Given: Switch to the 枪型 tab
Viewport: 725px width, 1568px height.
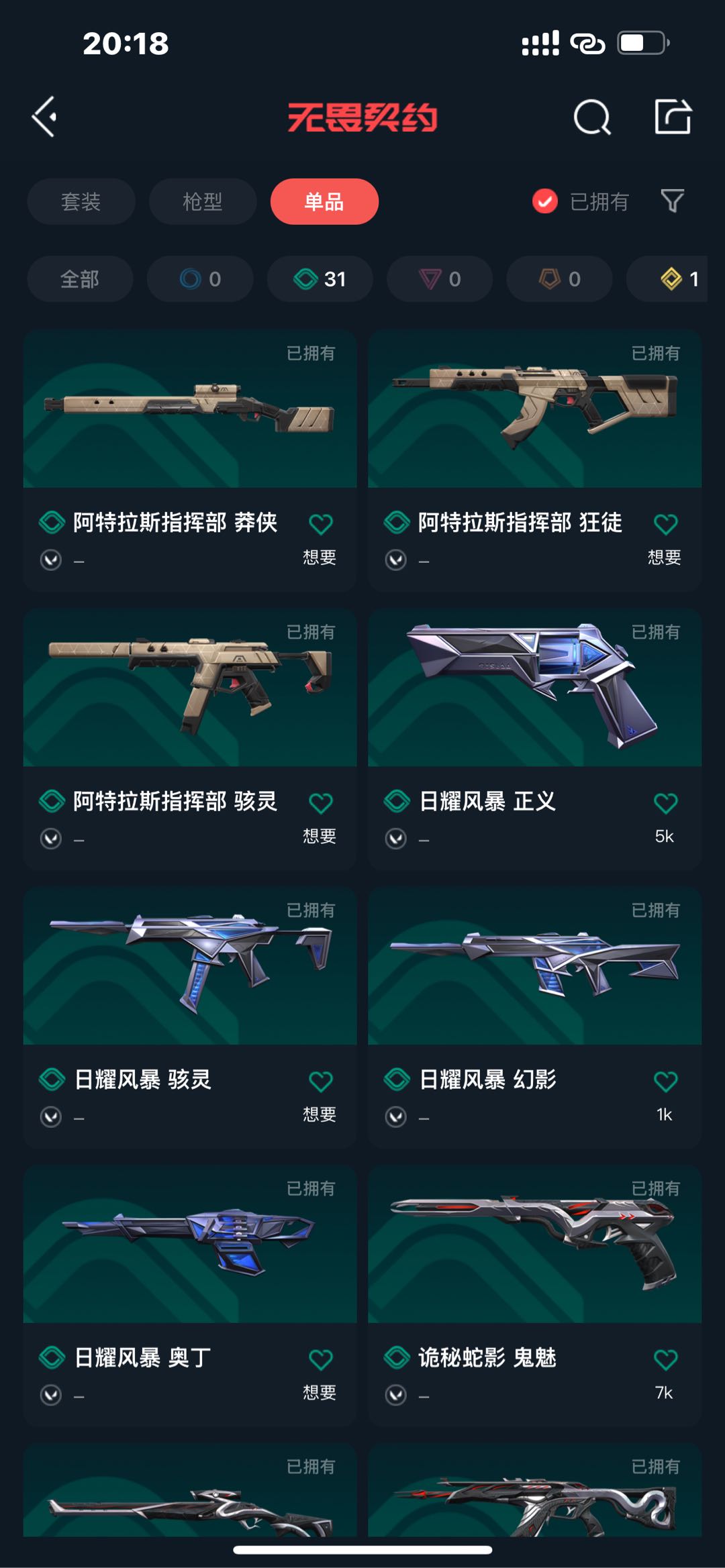Looking at the screenshot, I should [202, 201].
